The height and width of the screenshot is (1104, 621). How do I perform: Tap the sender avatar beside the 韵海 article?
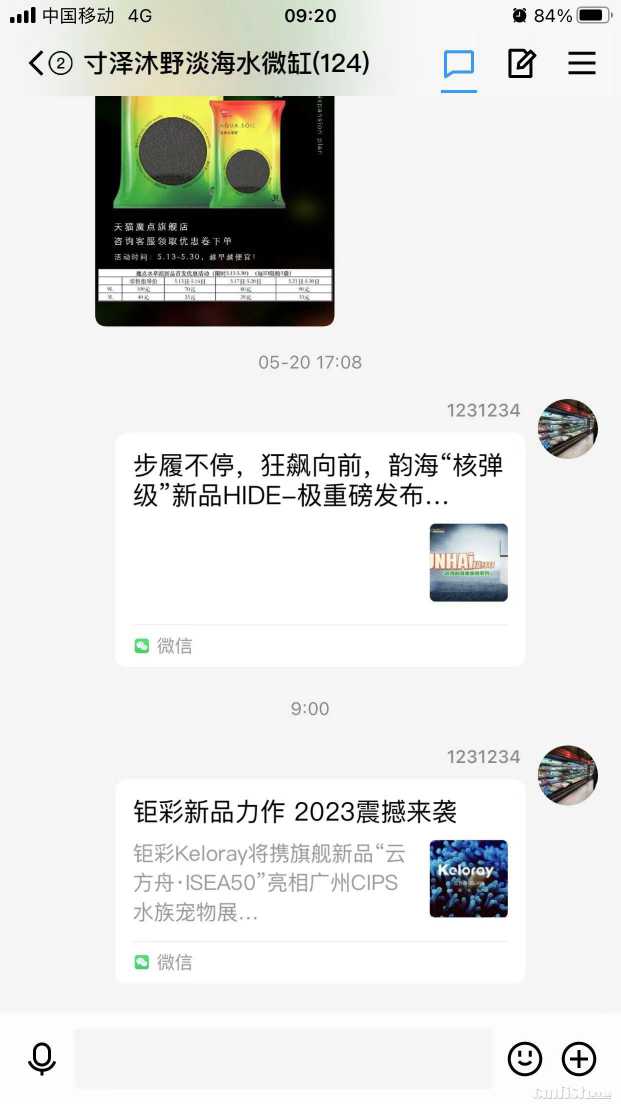[568, 429]
